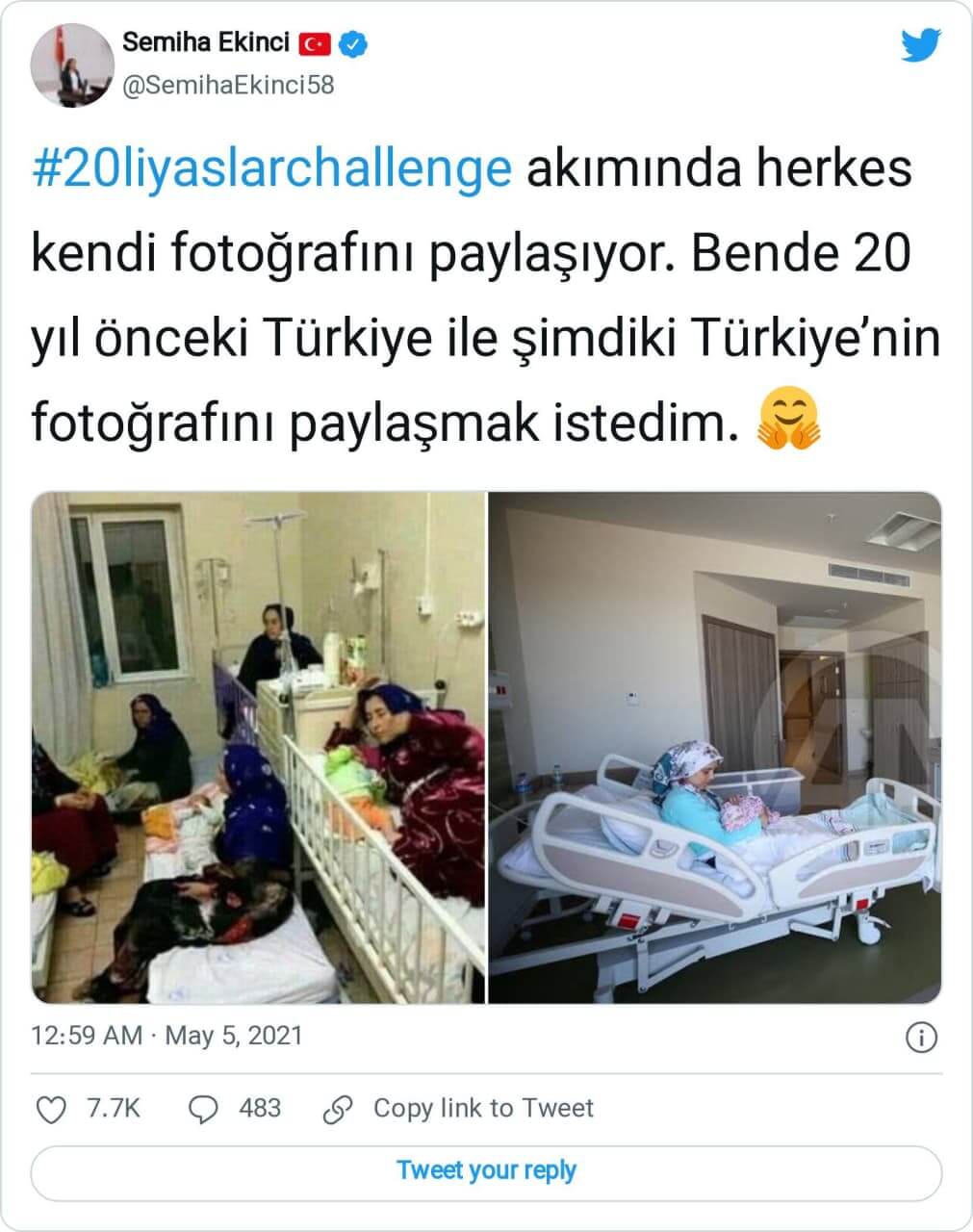Image resolution: width=973 pixels, height=1232 pixels.
Task: Tap Tweet your reply button
Action: [486, 1170]
